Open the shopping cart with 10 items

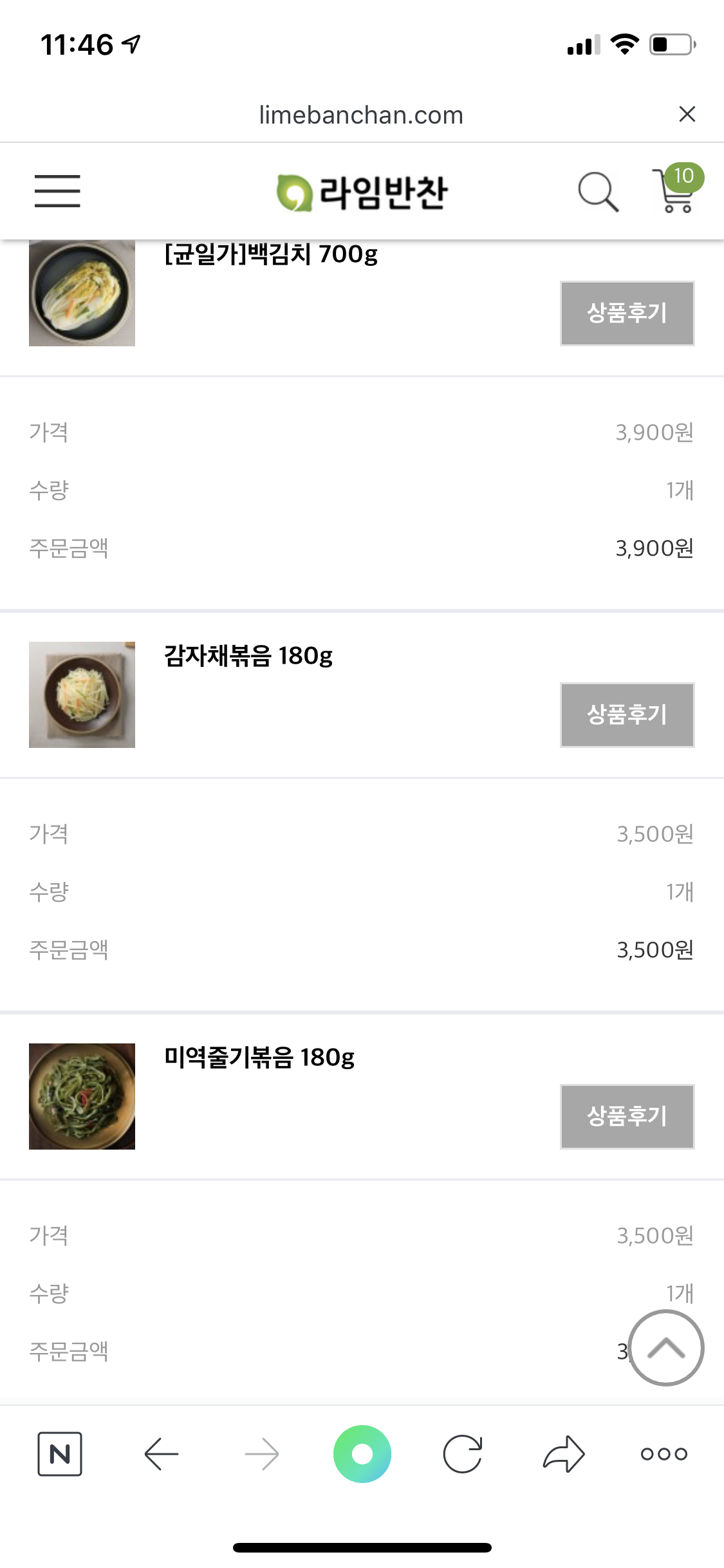674,190
